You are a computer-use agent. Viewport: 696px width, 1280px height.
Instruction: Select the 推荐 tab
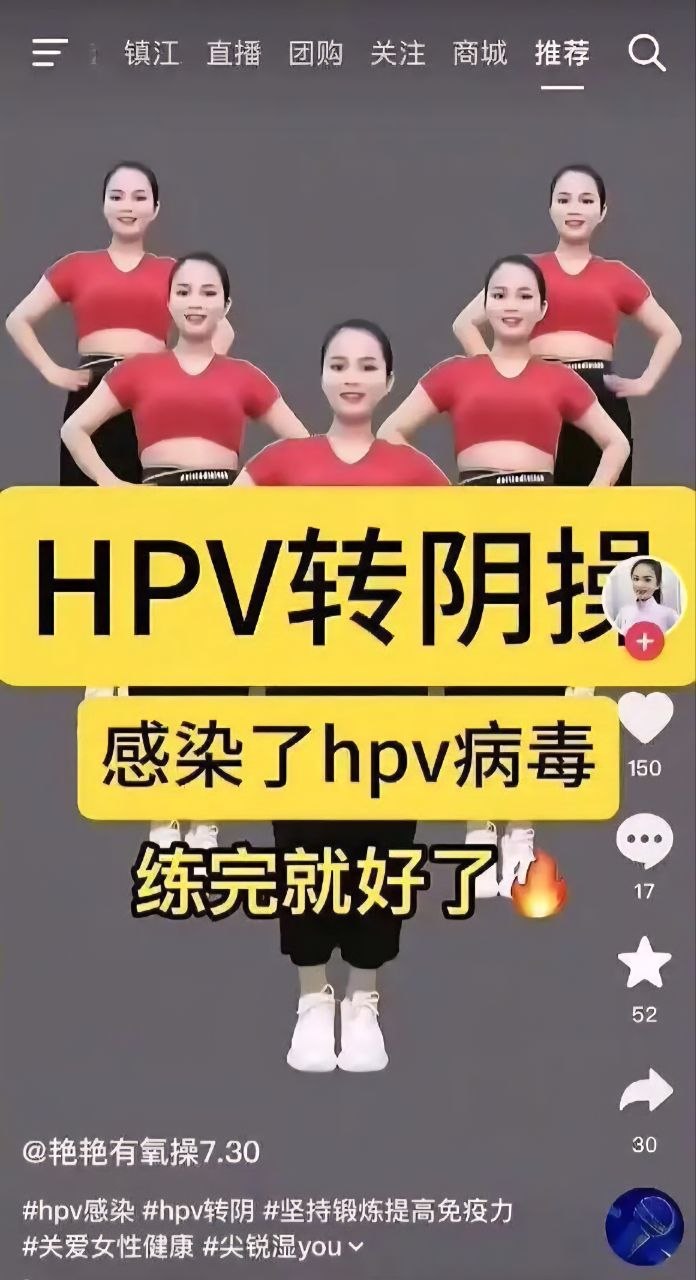(x=562, y=52)
